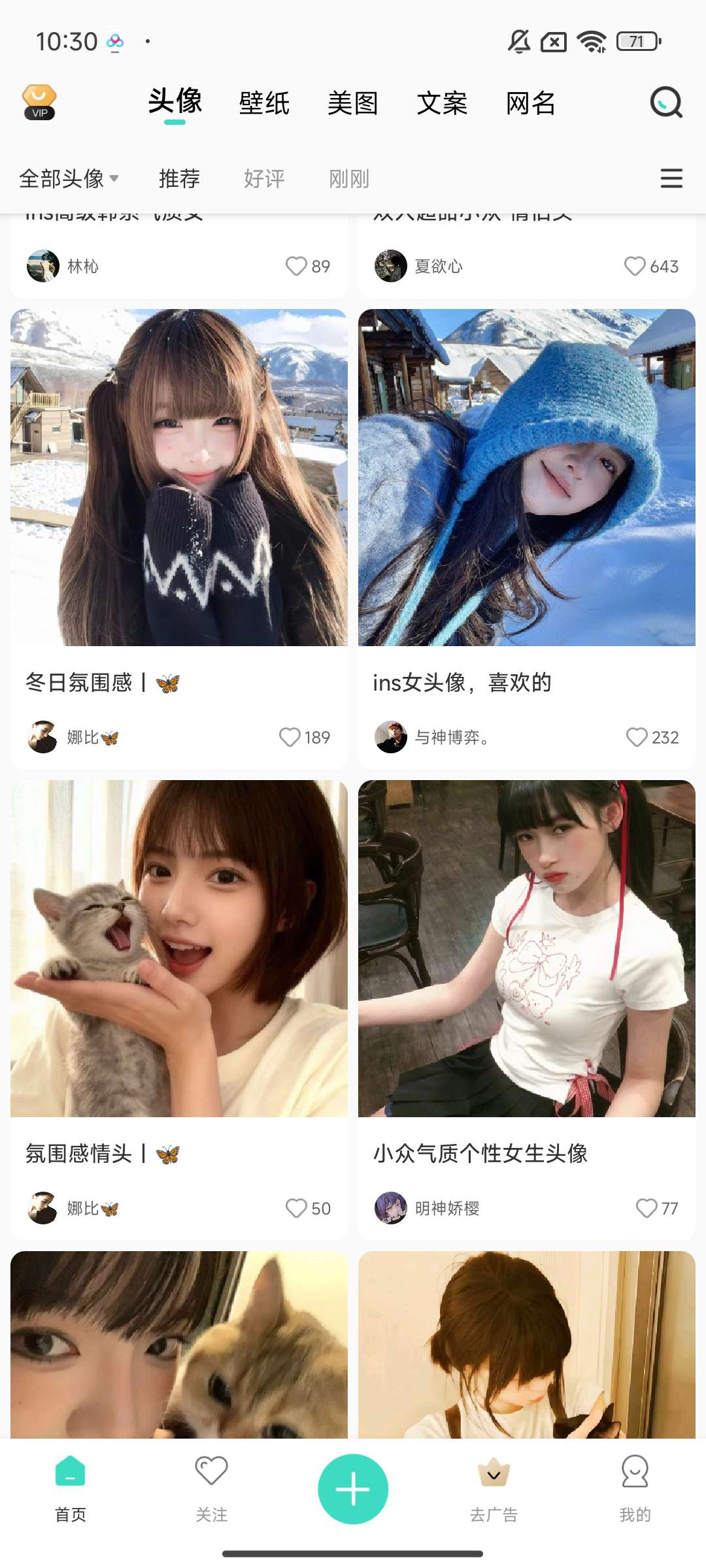Create a new post with the plus button
The image size is (706, 1568).
click(353, 1489)
